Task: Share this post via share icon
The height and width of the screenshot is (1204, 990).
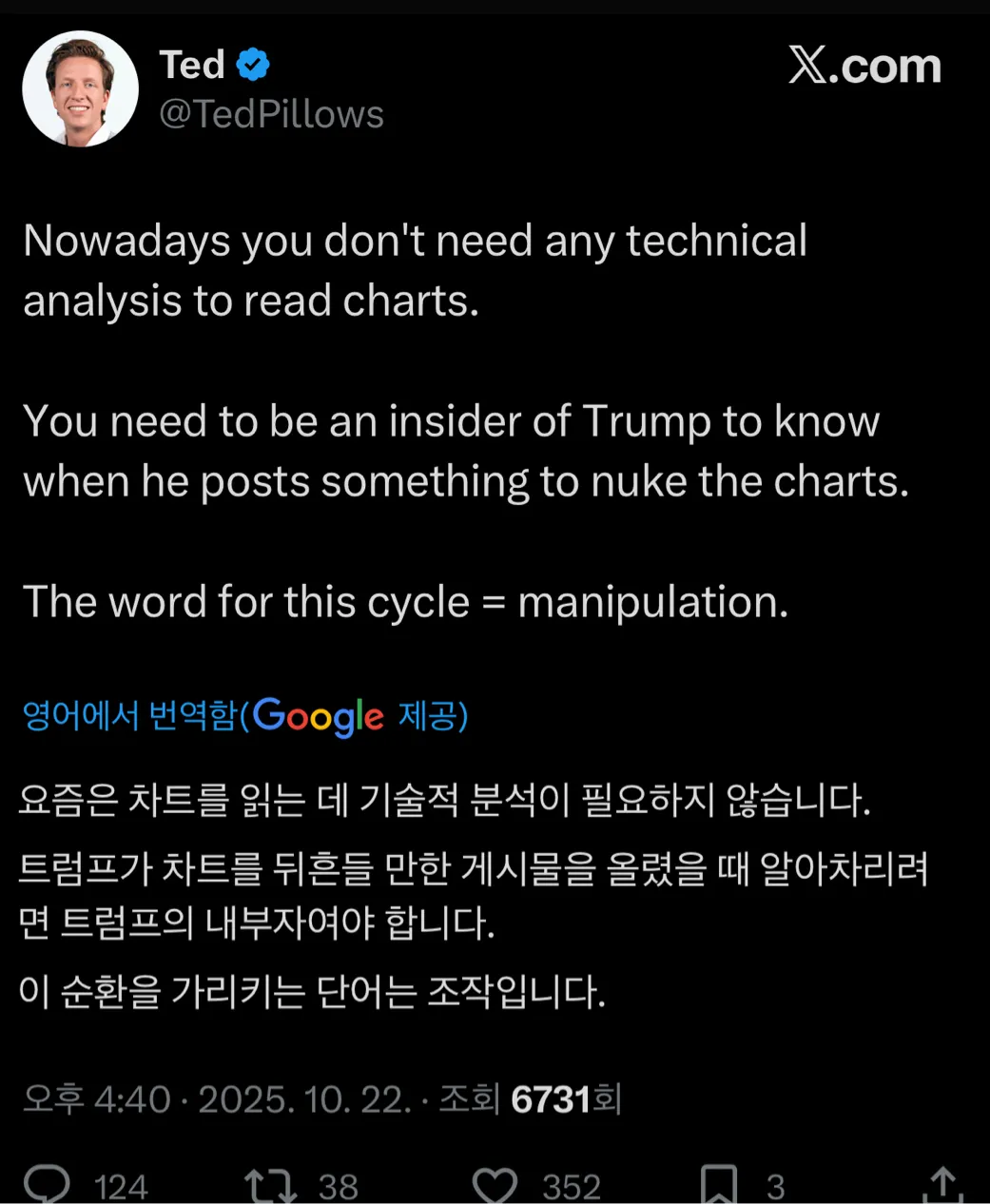Action: click(941, 1185)
